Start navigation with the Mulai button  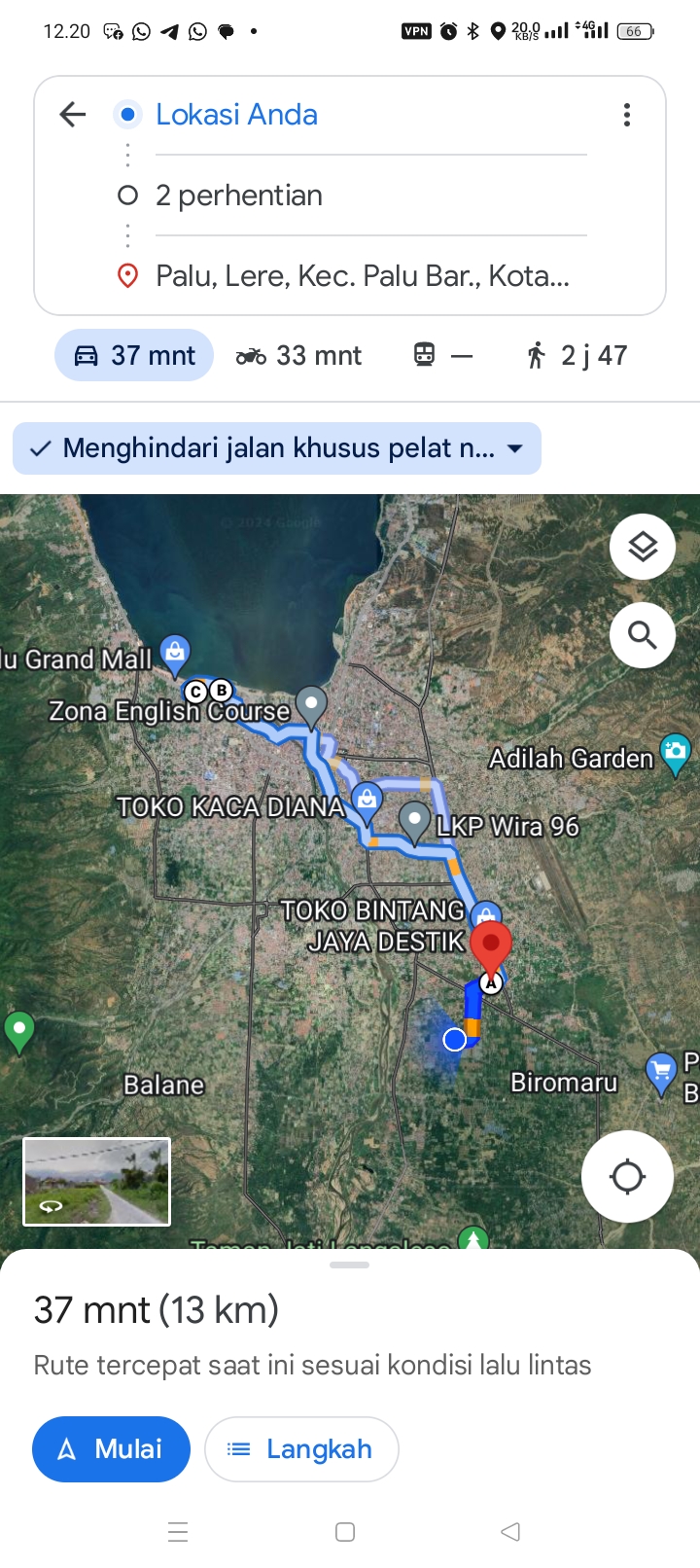coord(111,1449)
